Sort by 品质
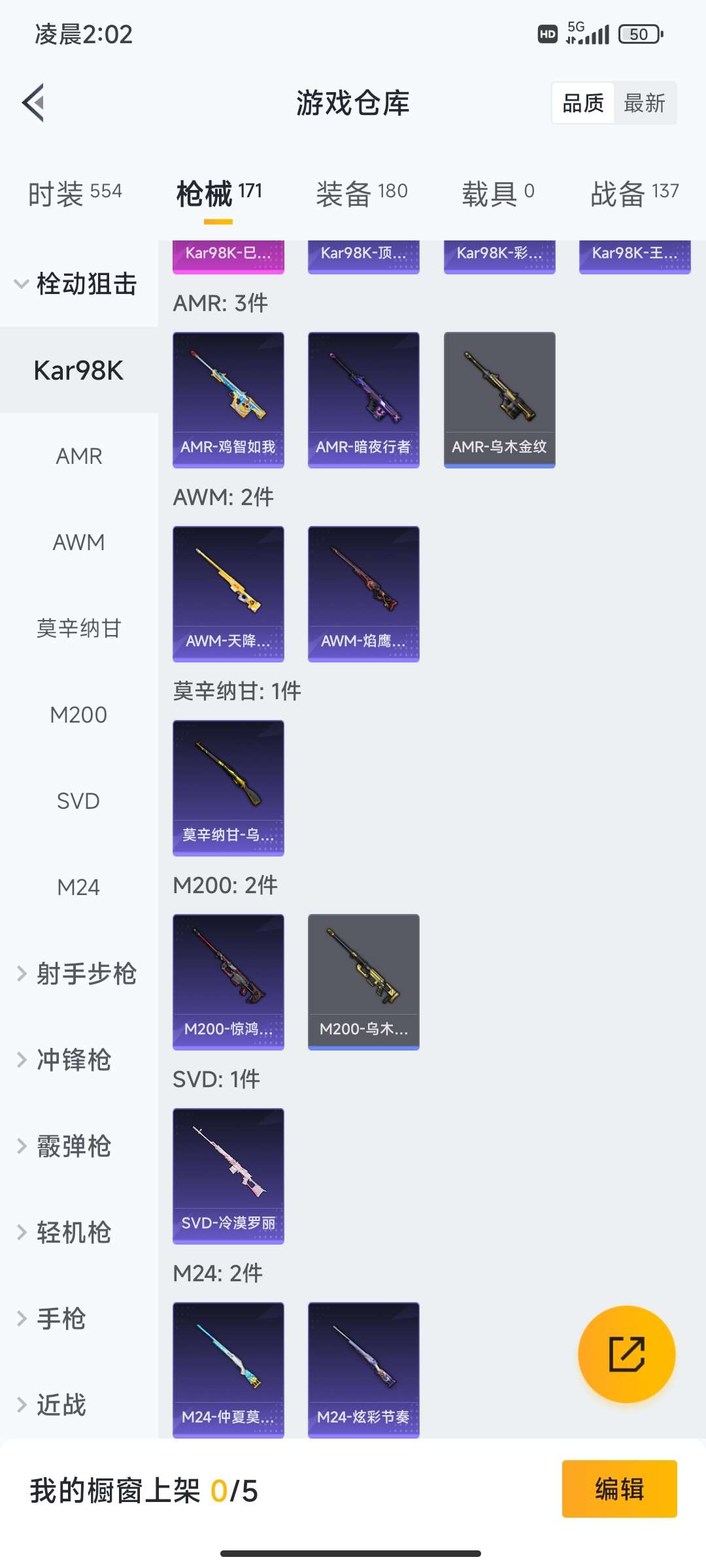The width and height of the screenshot is (706, 1568). click(x=583, y=103)
